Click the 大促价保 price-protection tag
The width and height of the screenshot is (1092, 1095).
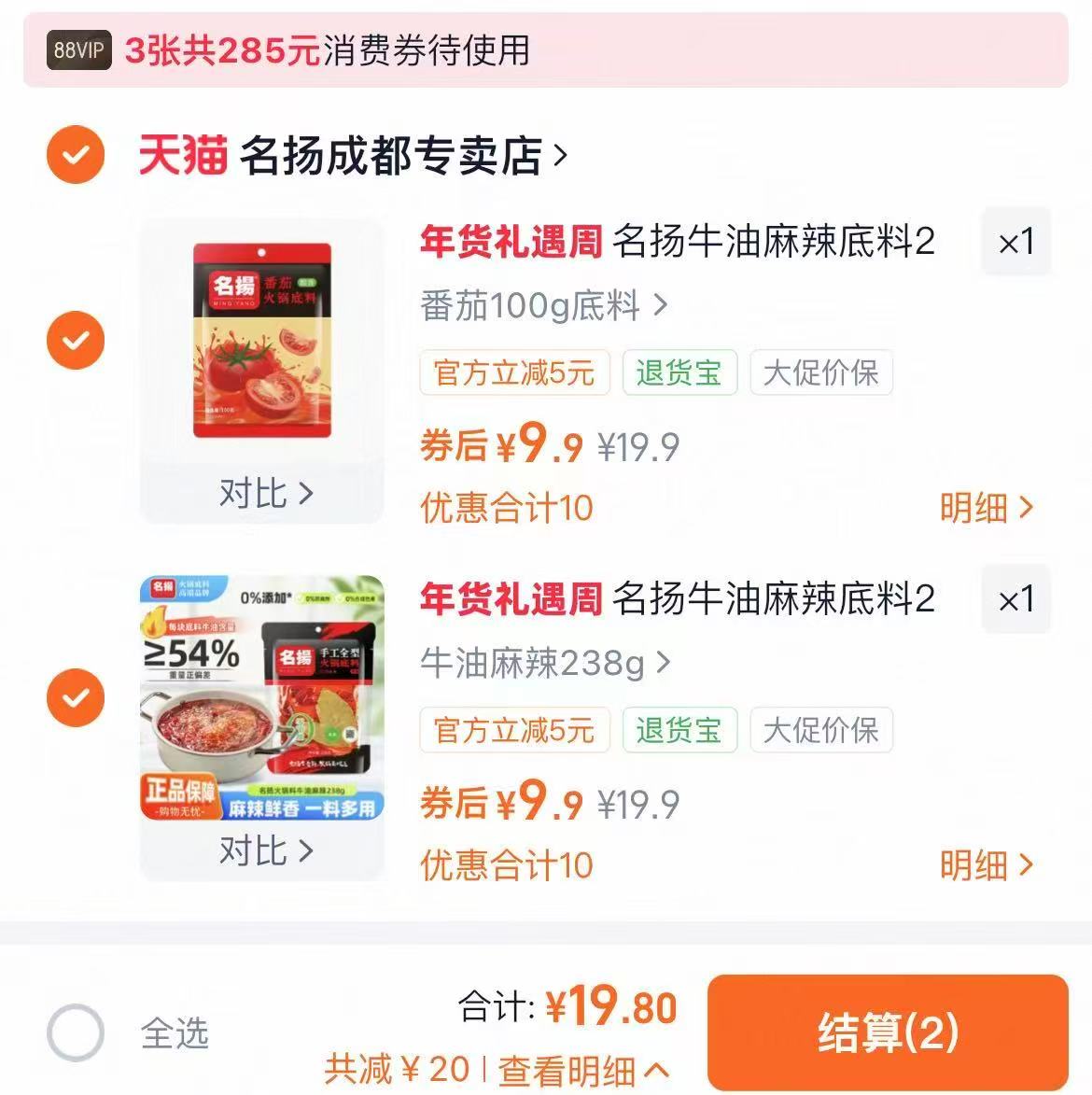click(x=821, y=372)
